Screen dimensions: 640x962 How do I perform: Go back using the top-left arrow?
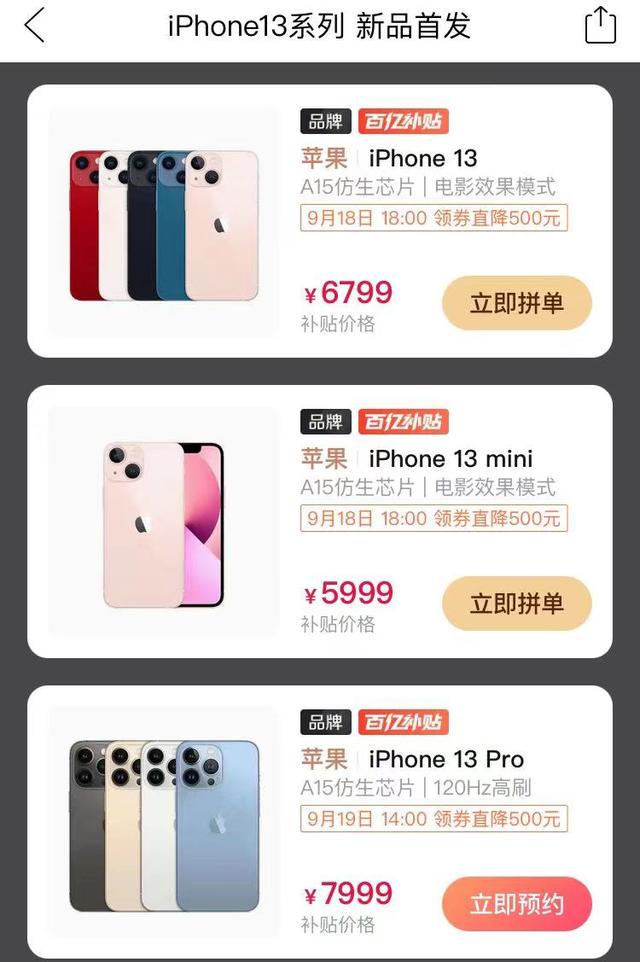35,25
